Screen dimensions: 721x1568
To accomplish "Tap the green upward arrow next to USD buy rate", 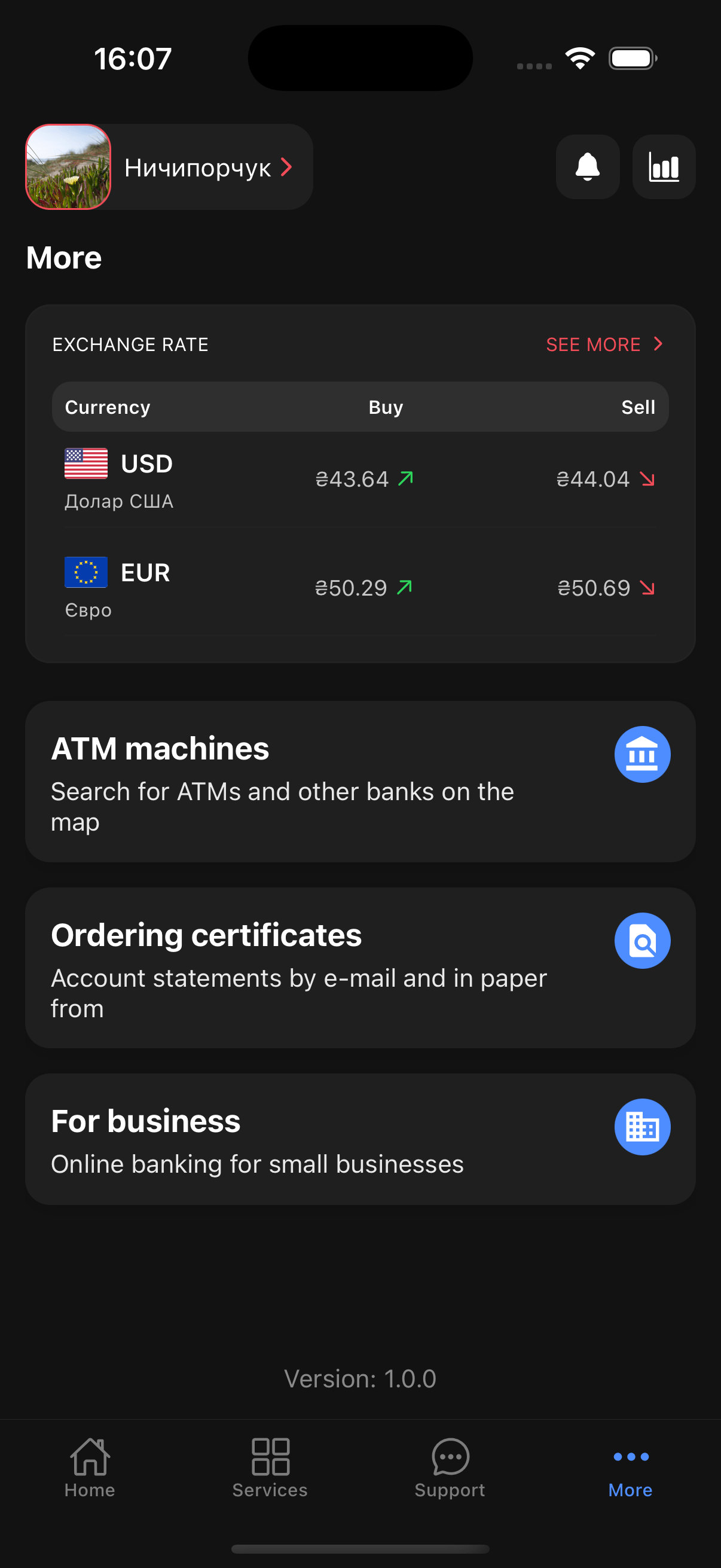I will point(406,478).
